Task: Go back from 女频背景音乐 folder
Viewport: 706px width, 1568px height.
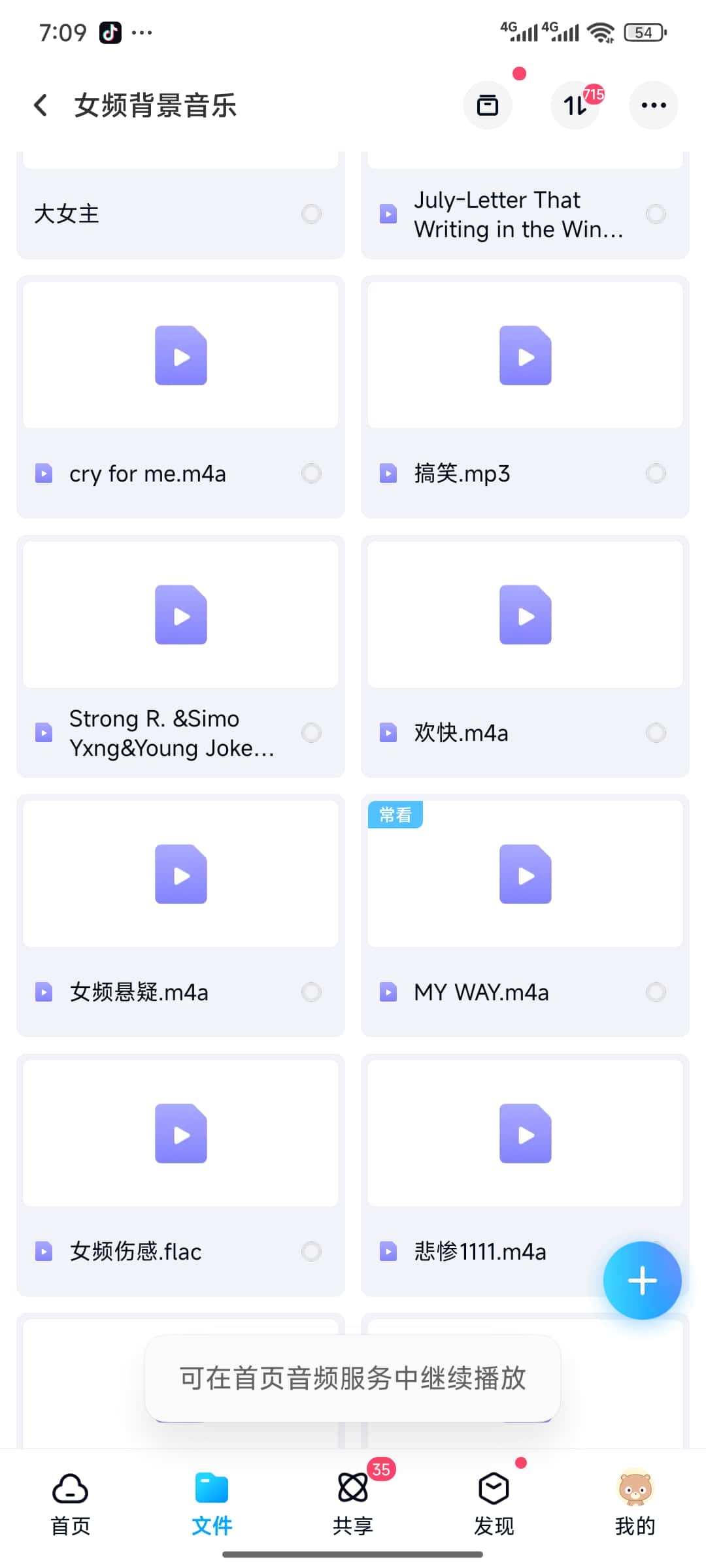Action: (41, 105)
